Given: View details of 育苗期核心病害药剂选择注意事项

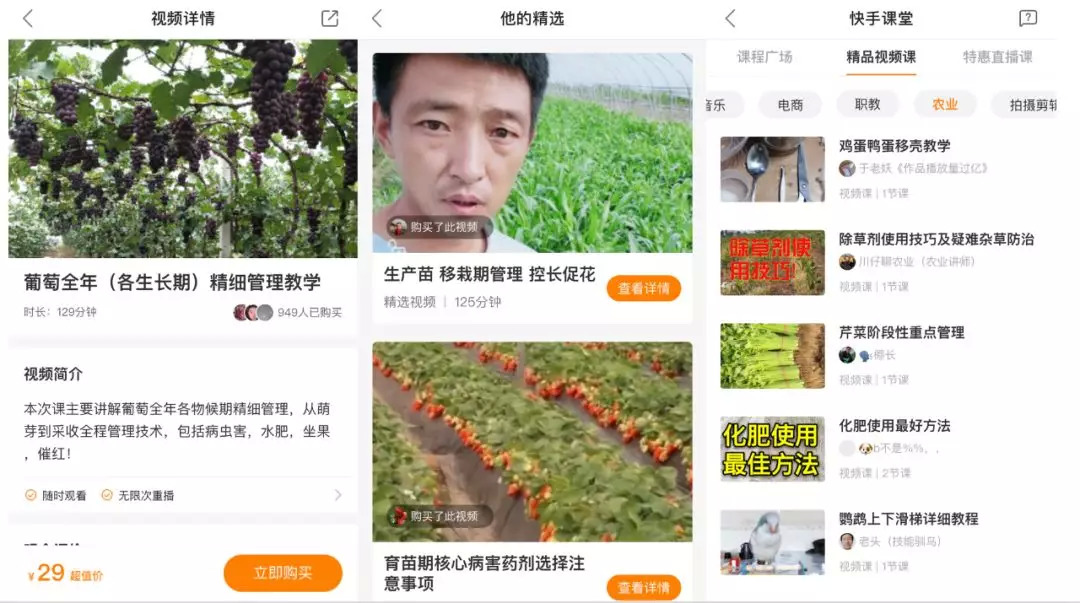Looking at the screenshot, I should pos(643,587).
